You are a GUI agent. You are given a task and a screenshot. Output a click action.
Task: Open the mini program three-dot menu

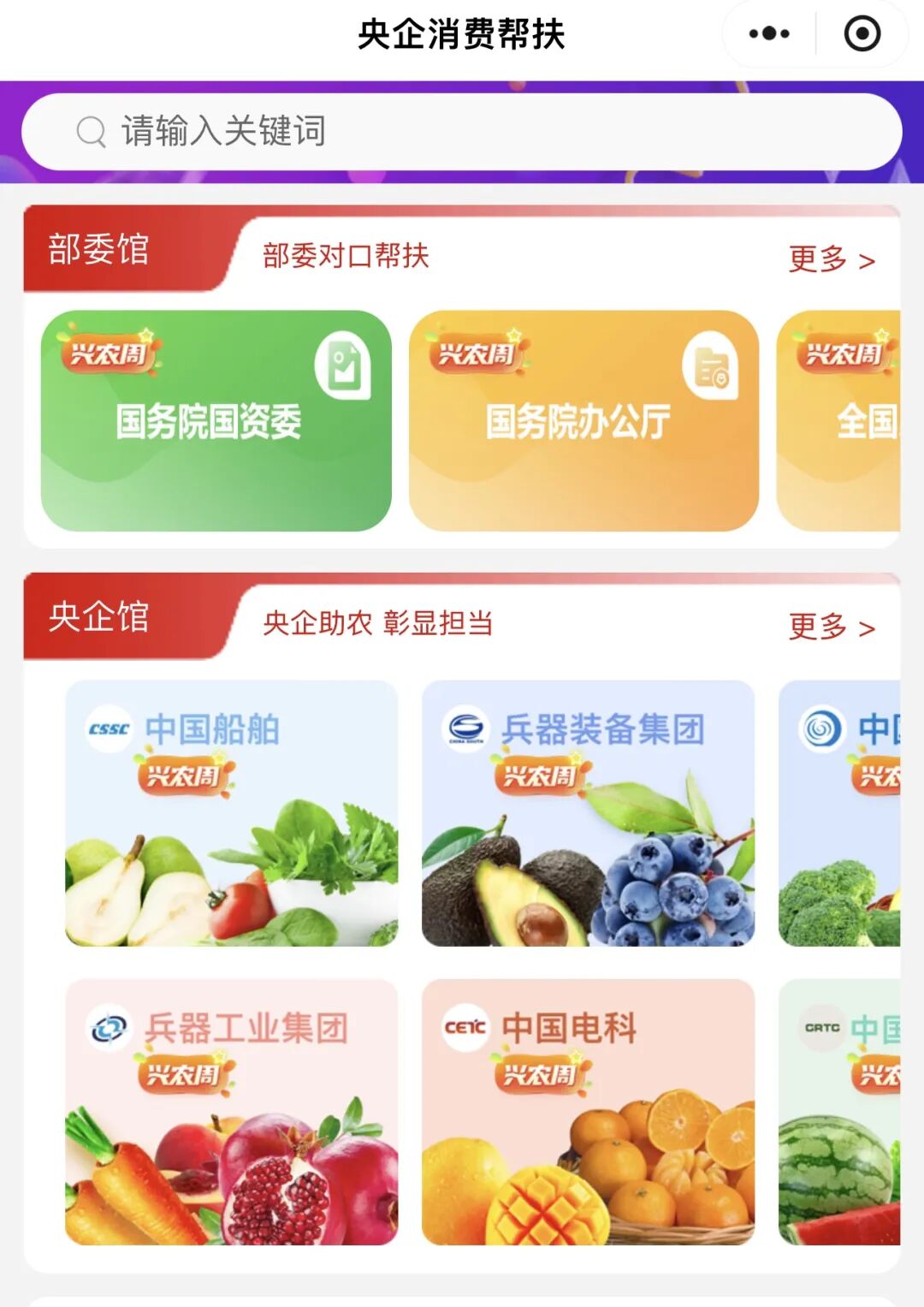(769, 34)
